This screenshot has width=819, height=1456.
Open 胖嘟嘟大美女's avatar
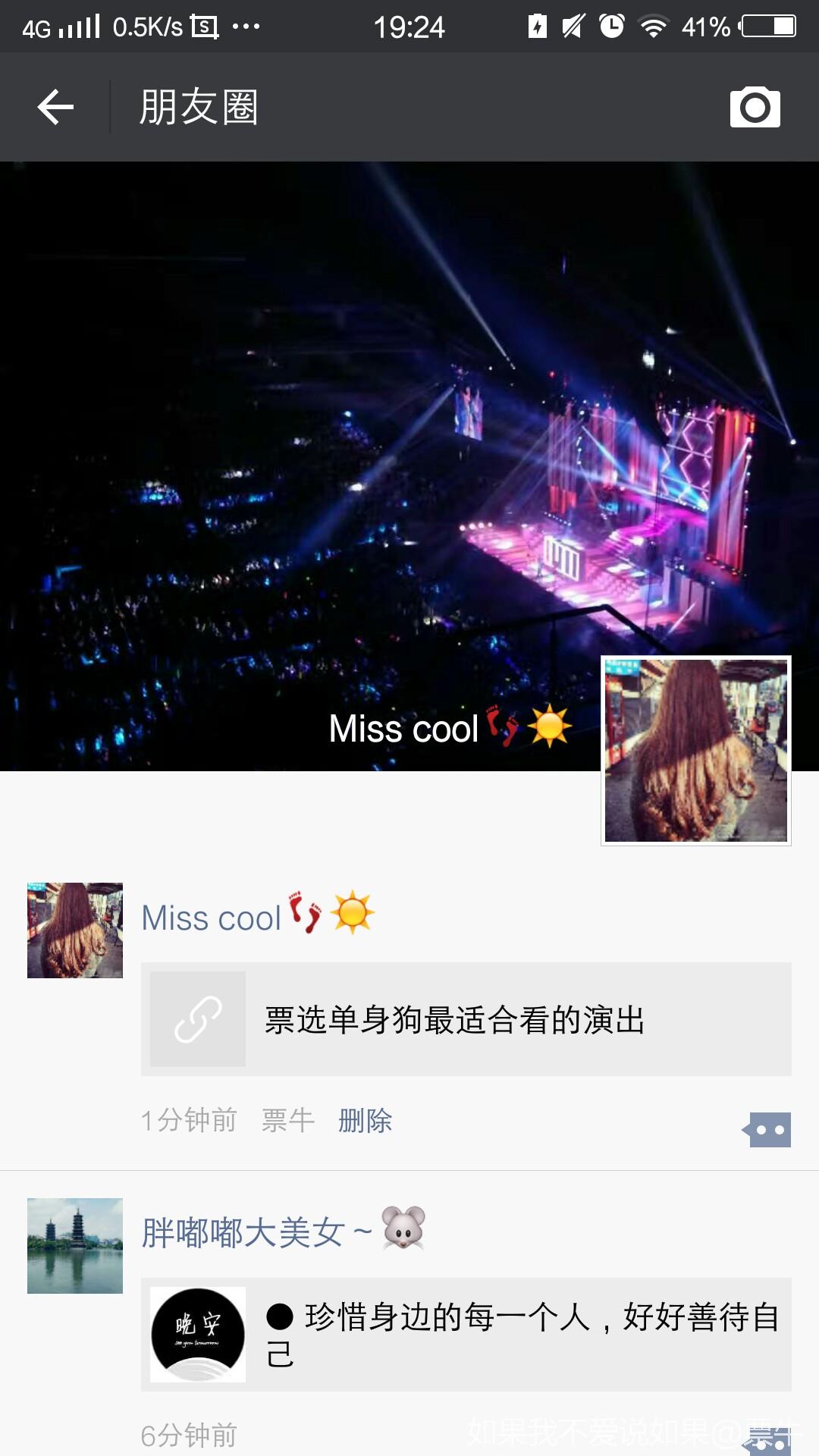tap(74, 1245)
